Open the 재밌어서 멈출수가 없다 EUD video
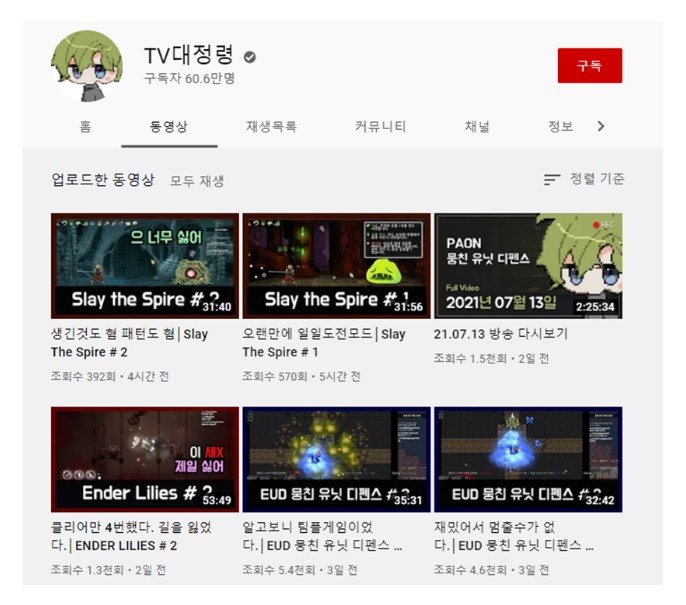The width and height of the screenshot is (686, 605). 528,459
